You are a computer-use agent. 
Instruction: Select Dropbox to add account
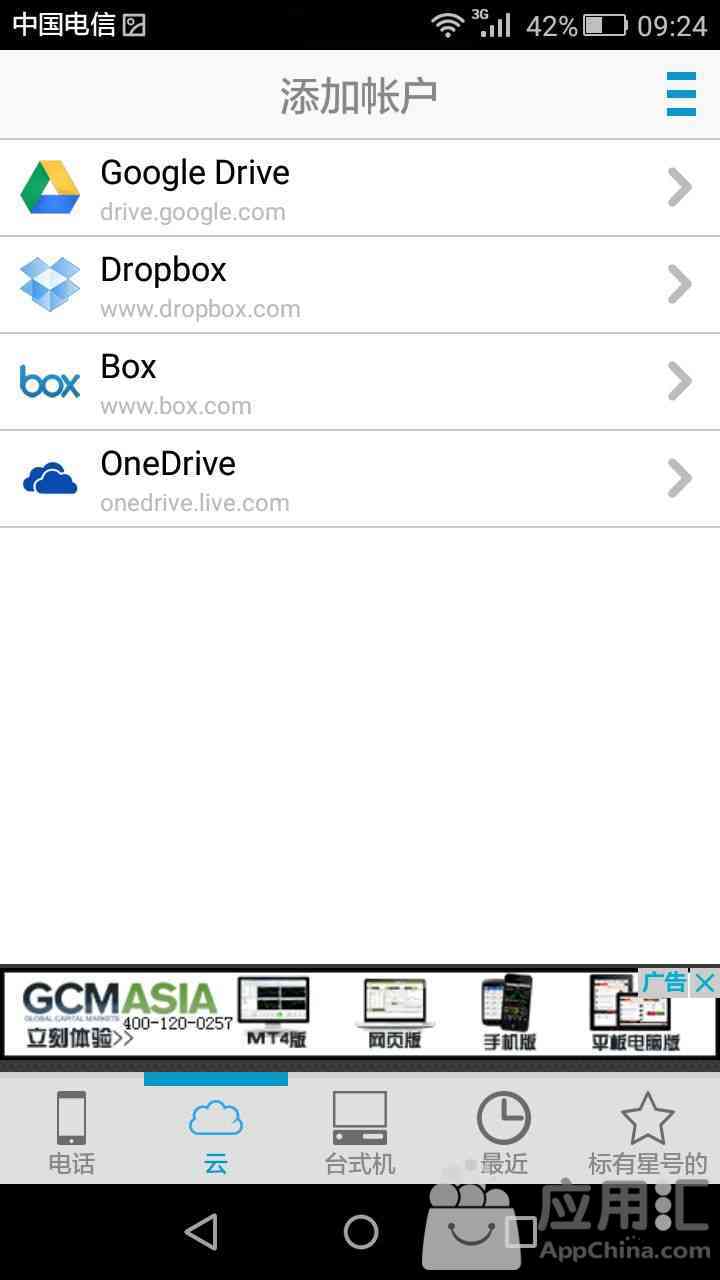coord(360,285)
